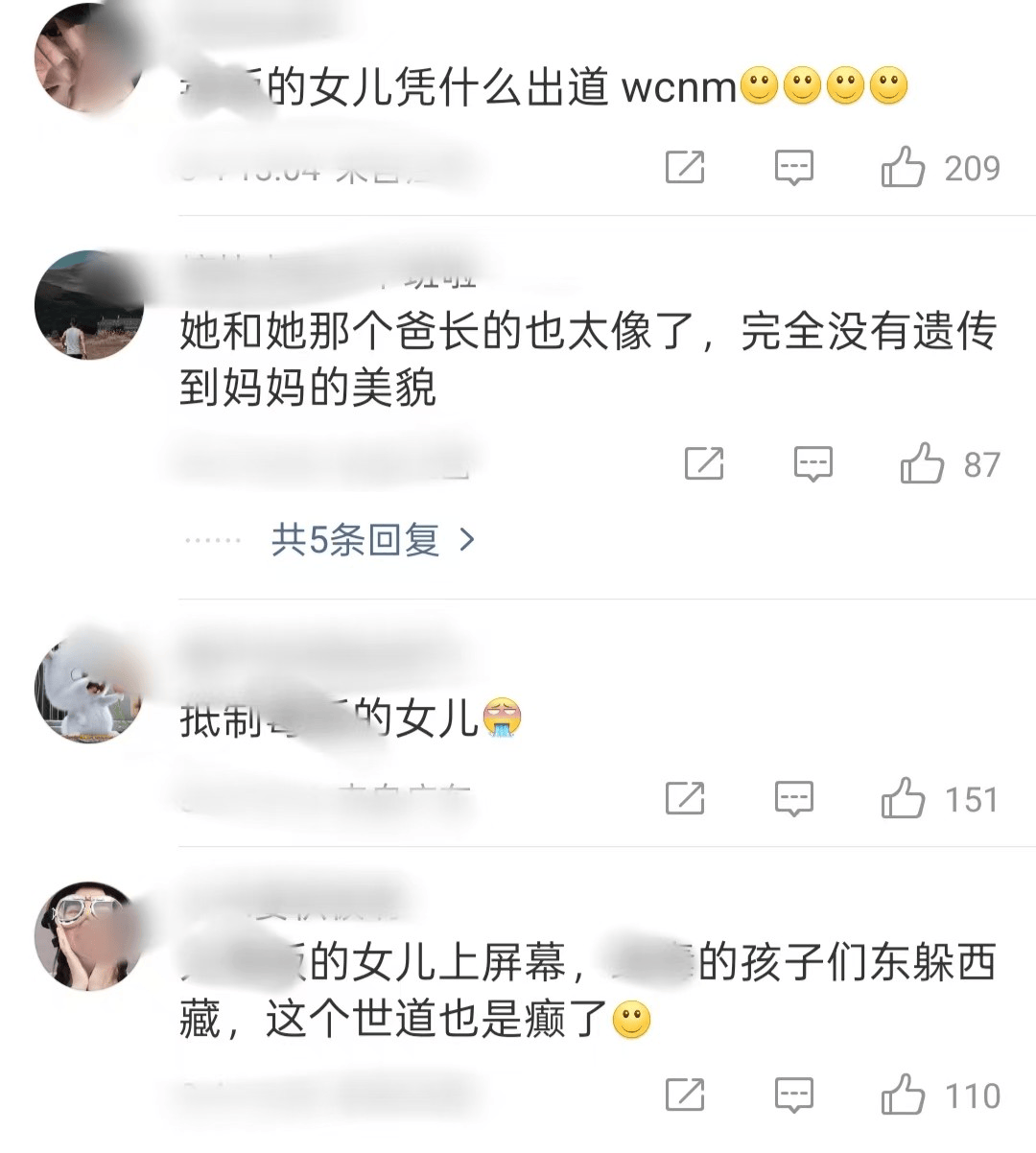1036x1153 pixels.
Task: Like the comment with 87 likes
Action: (x=923, y=464)
